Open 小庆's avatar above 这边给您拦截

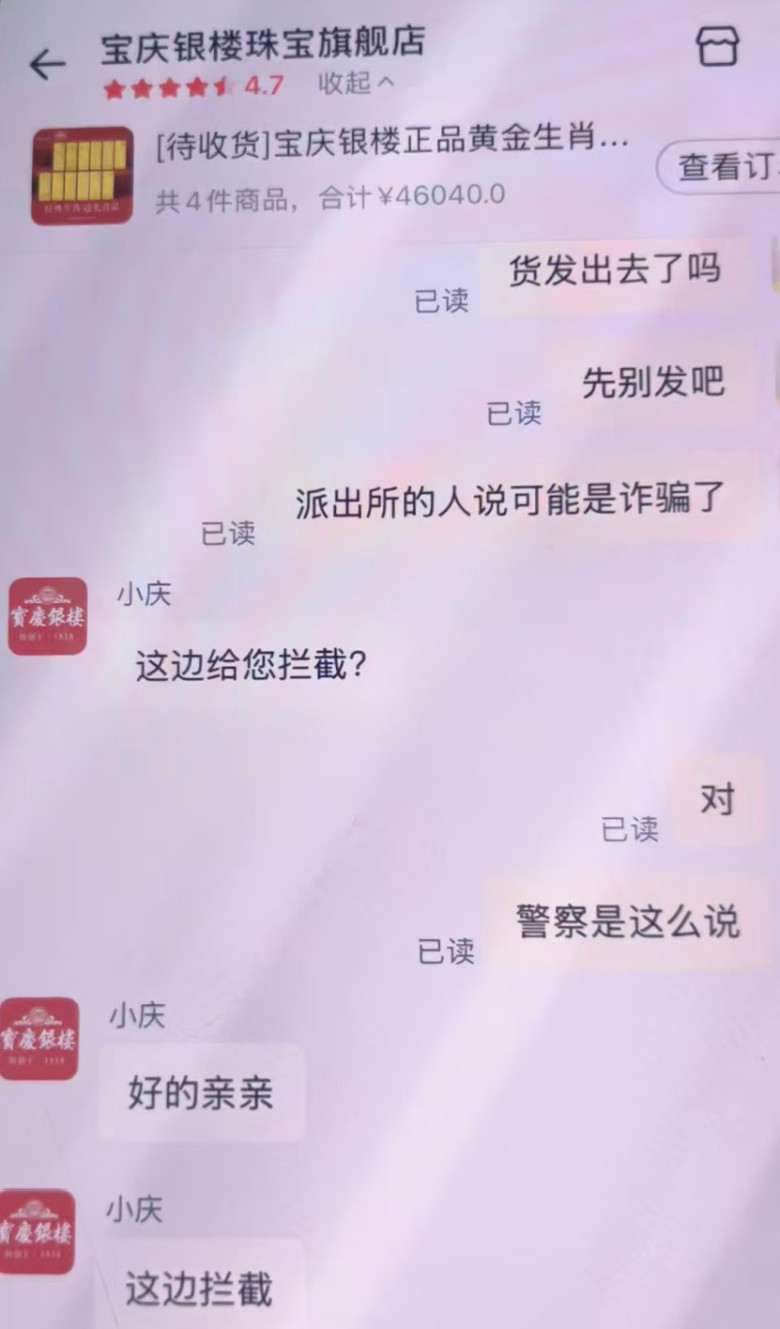[48, 616]
